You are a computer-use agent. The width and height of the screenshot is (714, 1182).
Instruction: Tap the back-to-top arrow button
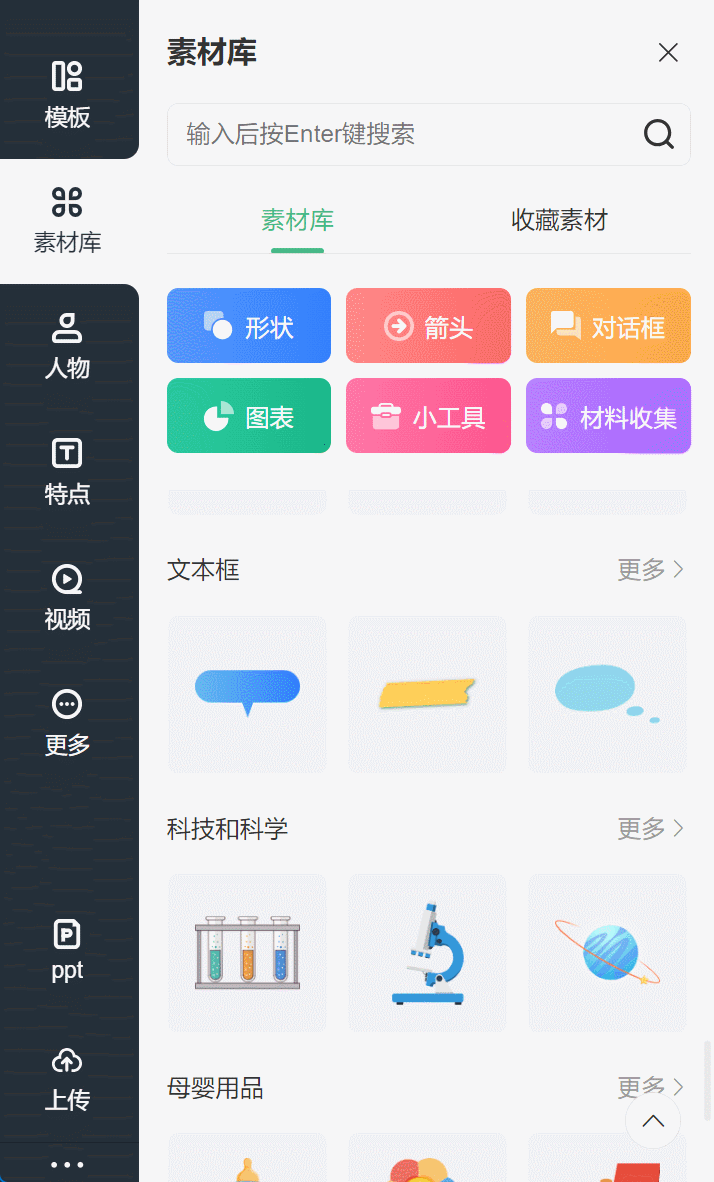coord(653,1120)
